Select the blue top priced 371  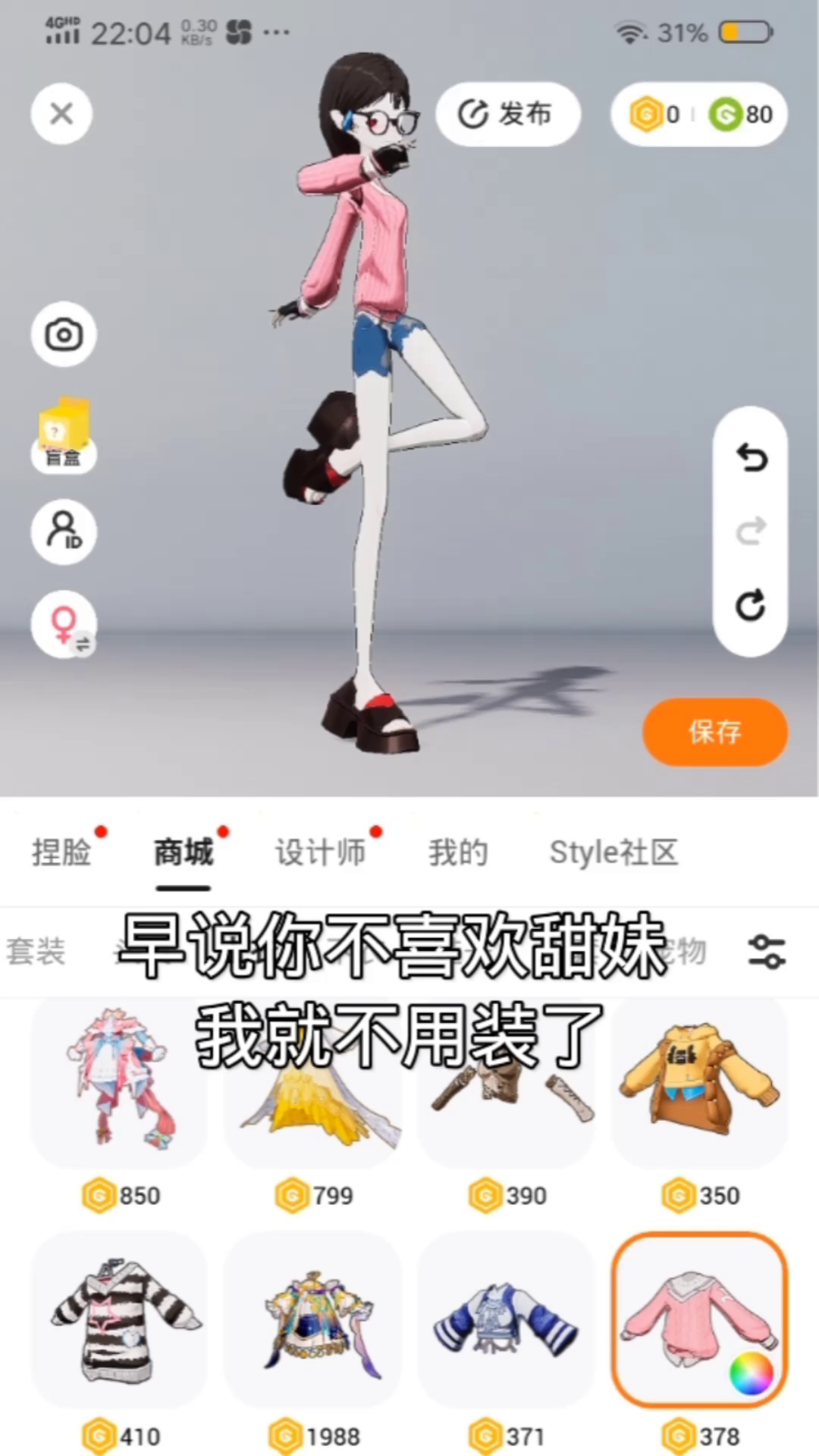507,1321
